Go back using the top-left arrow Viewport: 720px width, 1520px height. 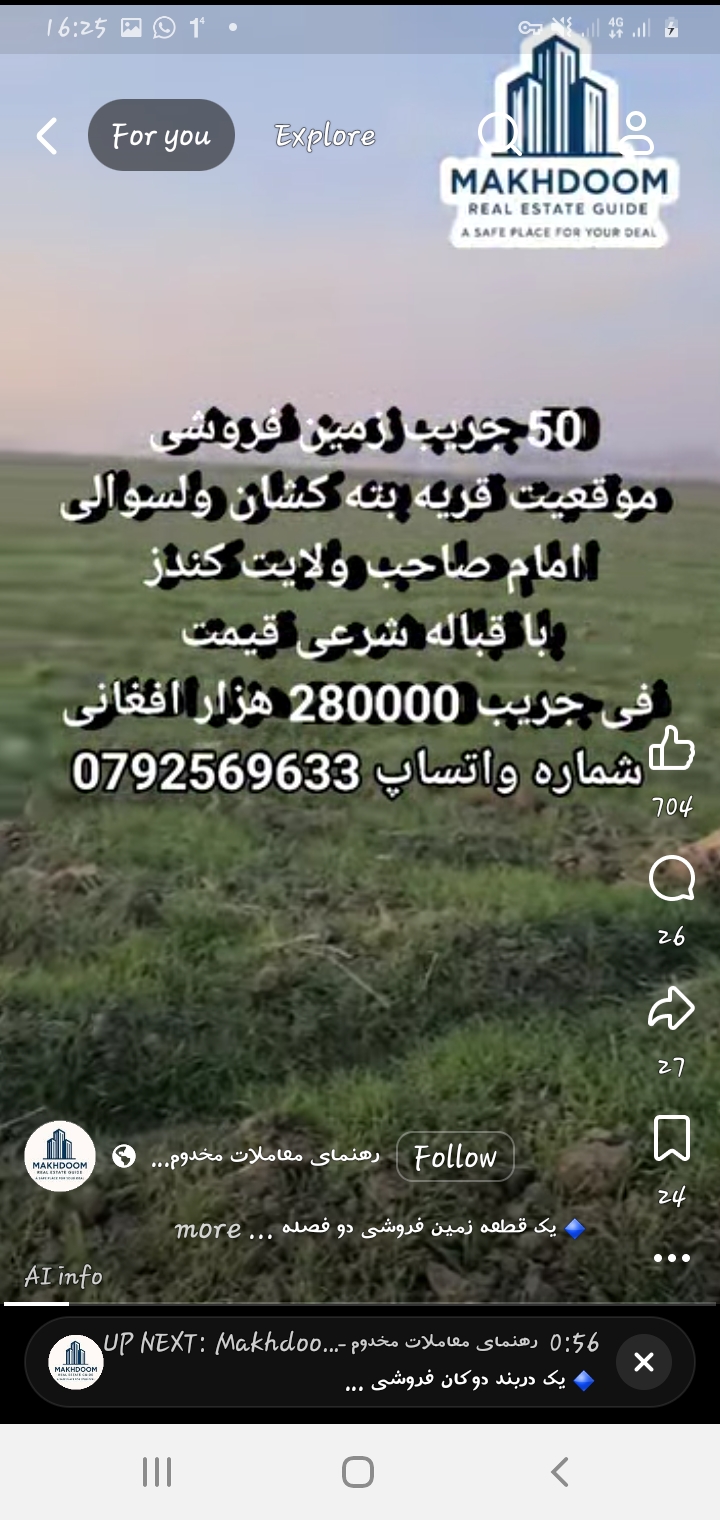(47, 136)
